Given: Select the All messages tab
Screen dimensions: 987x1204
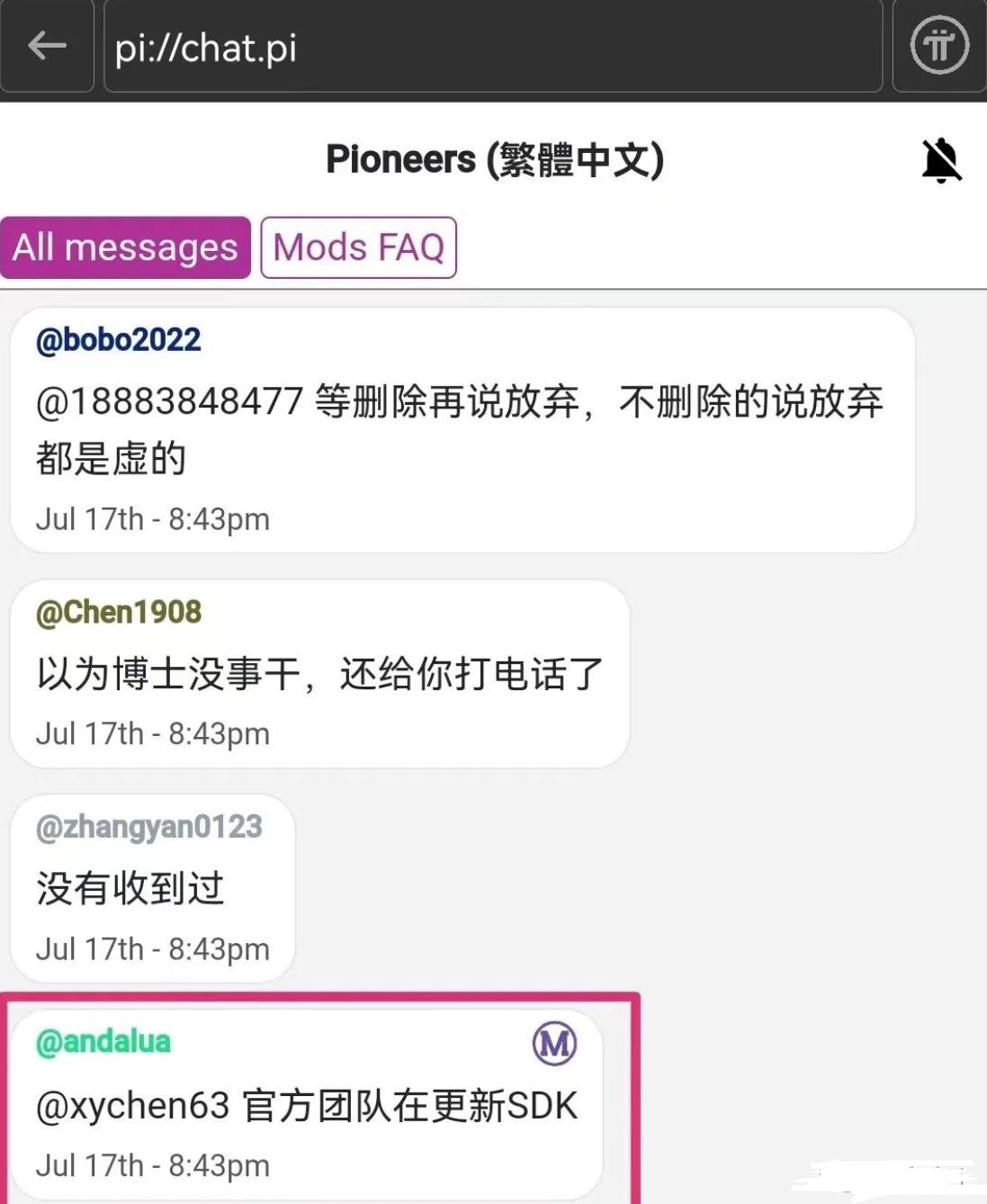Looking at the screenshot, I should coord(125,247).
